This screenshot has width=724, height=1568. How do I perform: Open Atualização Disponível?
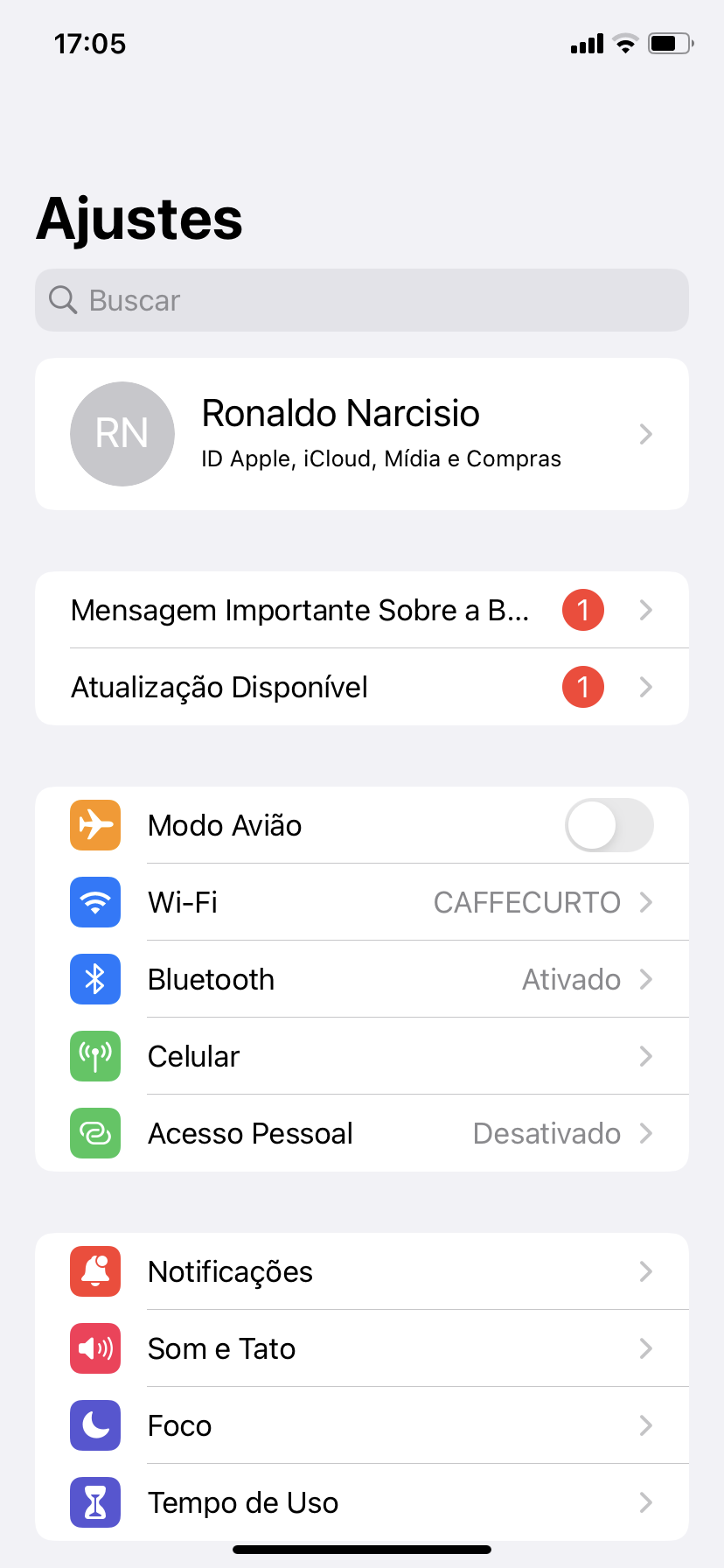[362, 687]
